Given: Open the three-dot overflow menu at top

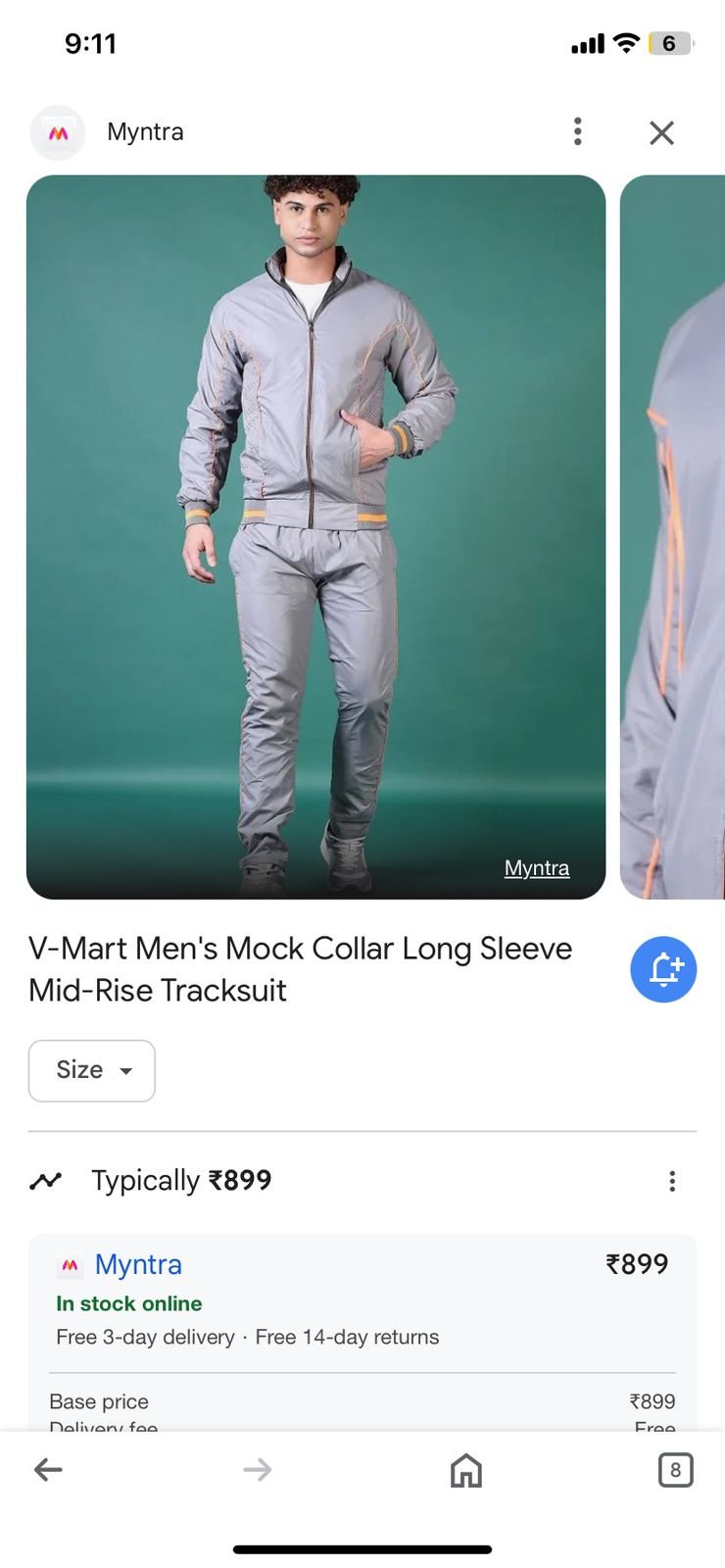Looking at the screenshot, I should (577, 131).
